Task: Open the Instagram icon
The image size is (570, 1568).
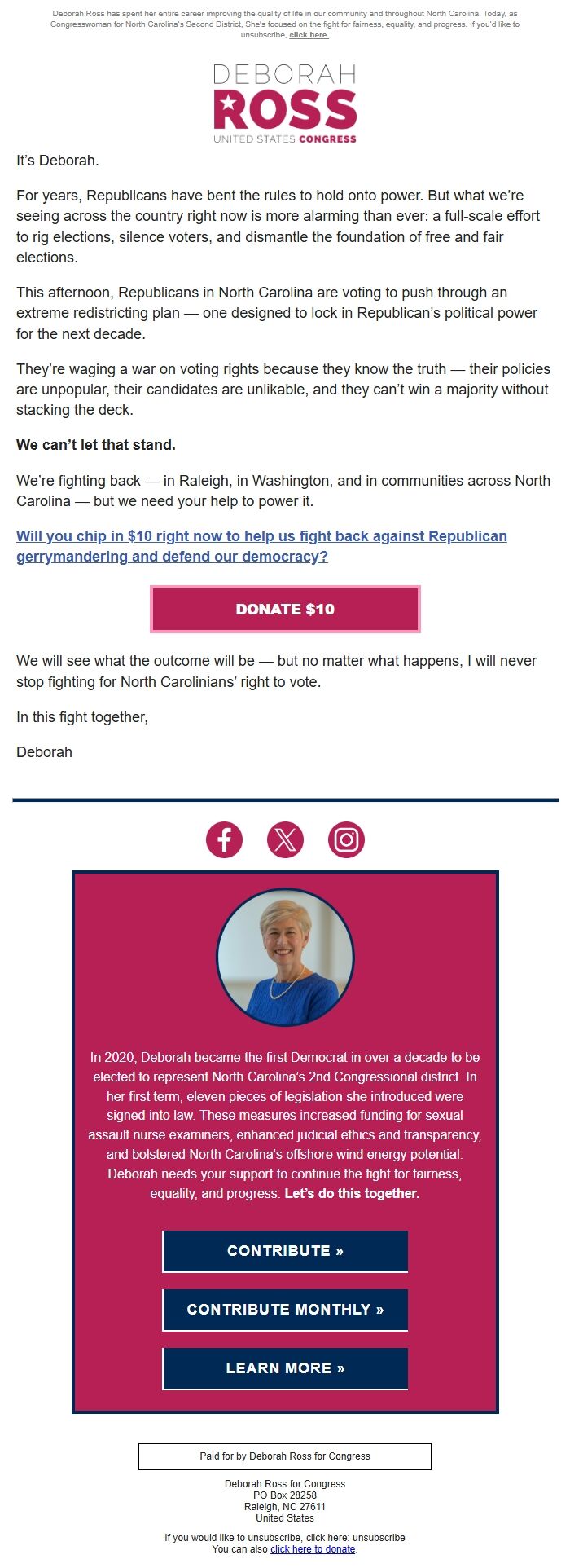Action: point(346,839)
